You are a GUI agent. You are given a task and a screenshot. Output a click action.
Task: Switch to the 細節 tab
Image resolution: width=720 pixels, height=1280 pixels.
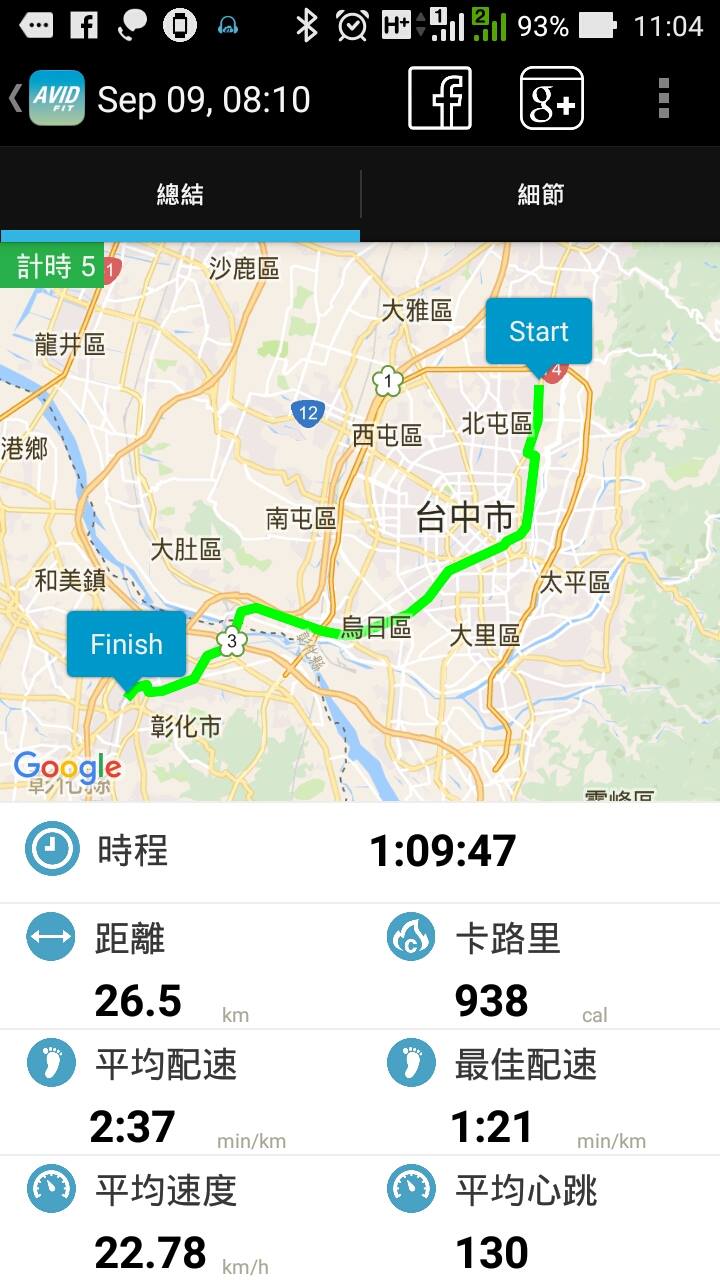(540, 195)
